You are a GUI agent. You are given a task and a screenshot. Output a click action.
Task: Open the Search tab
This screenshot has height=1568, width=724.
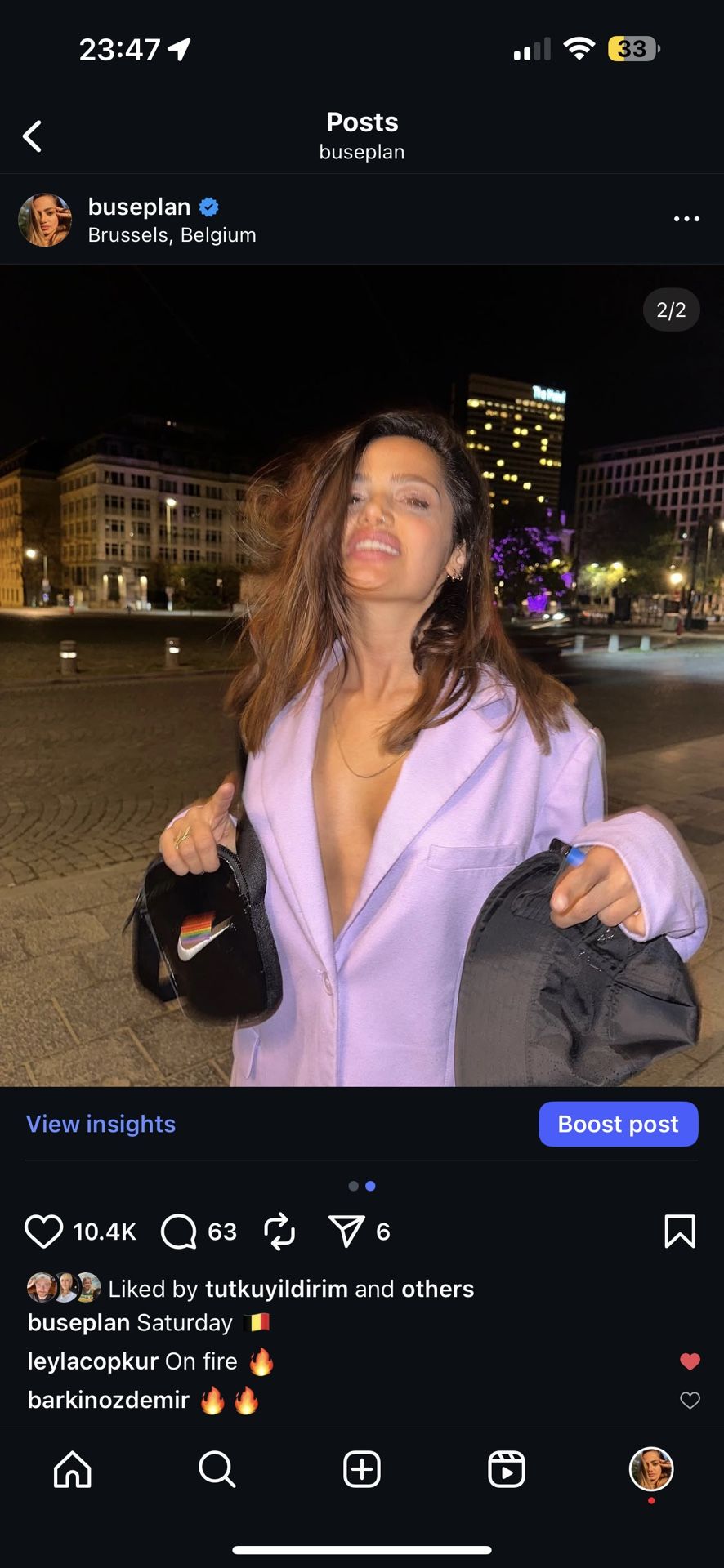(217, 1469)
